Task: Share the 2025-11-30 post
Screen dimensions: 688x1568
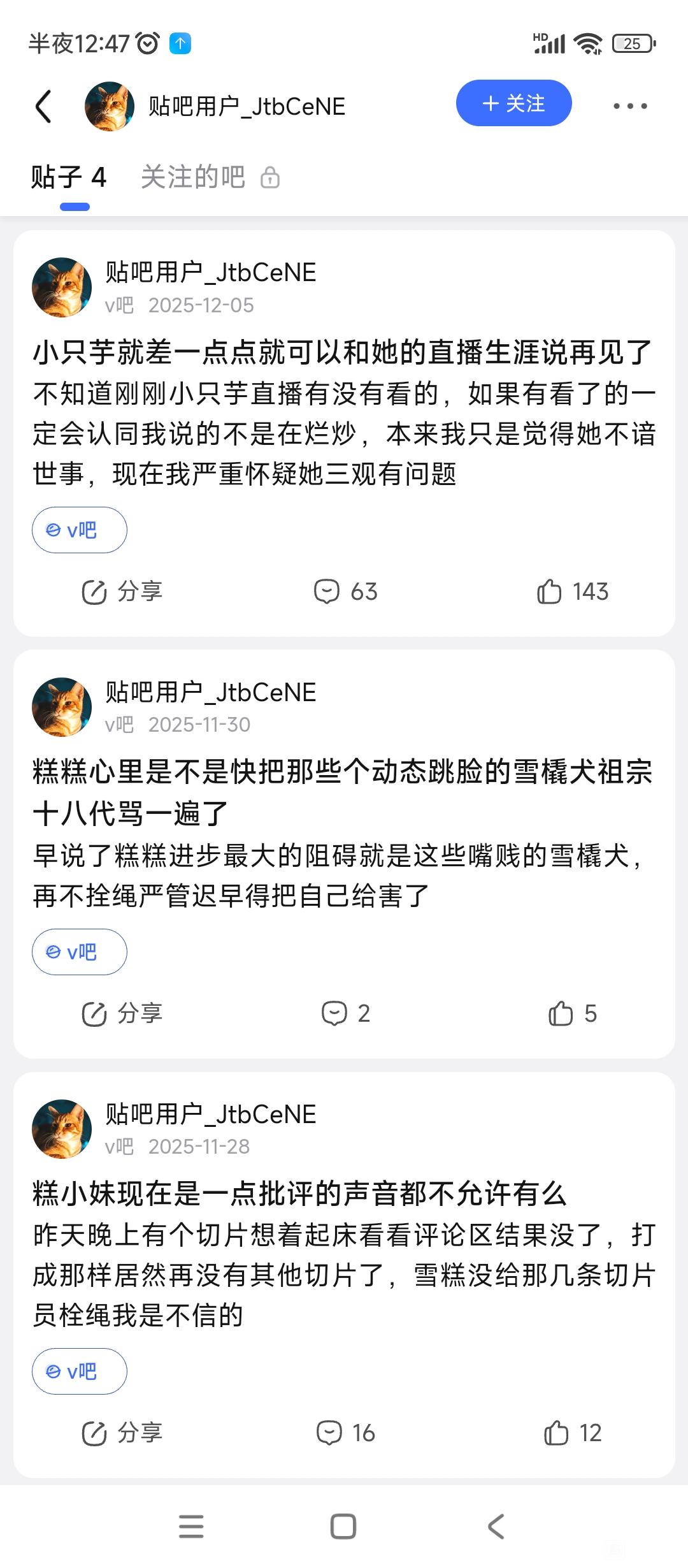Action: point(122,1013)
